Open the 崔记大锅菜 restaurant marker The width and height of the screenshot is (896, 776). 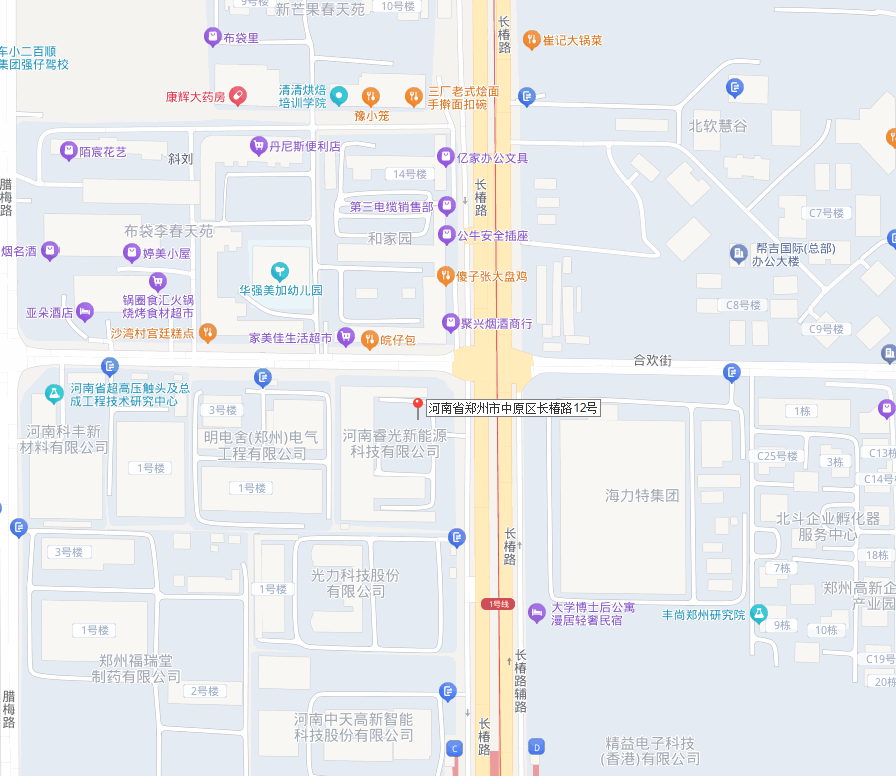532,40
